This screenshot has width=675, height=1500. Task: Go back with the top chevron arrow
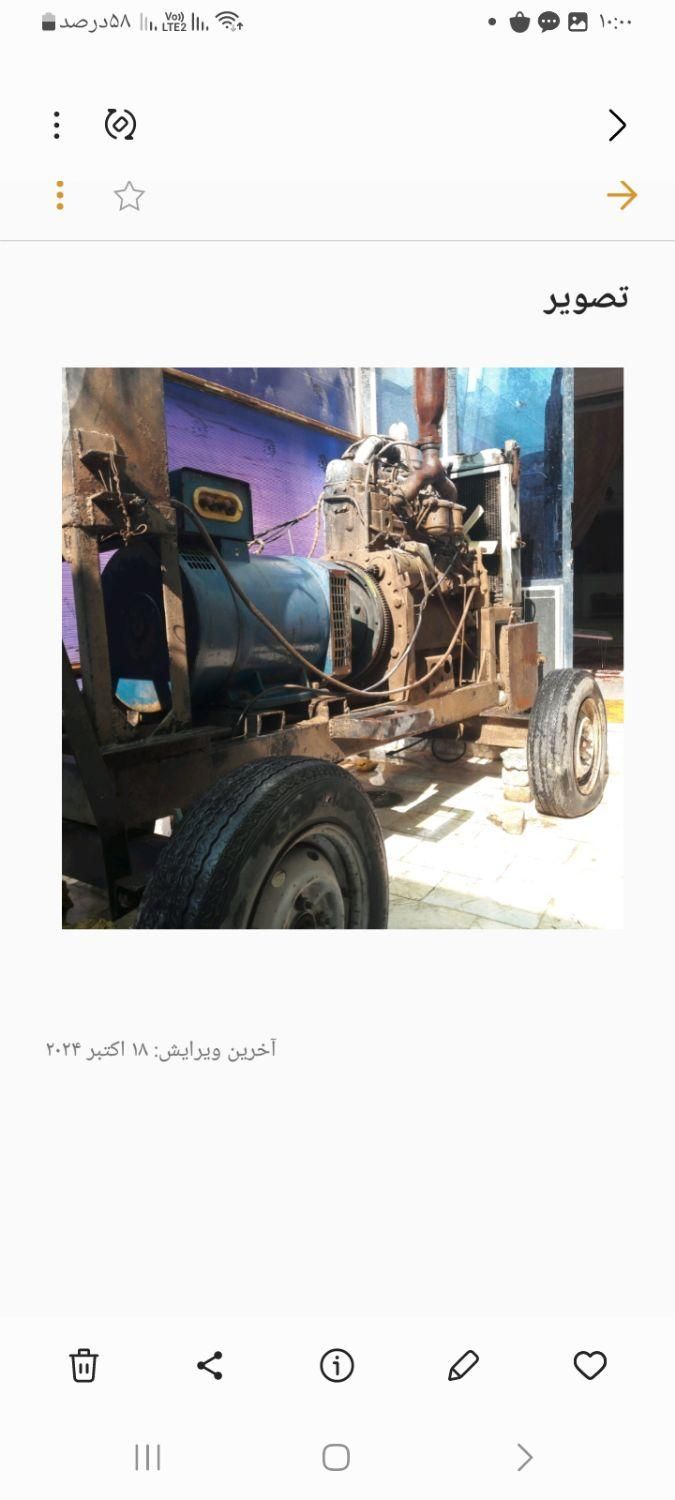point(617,125)
